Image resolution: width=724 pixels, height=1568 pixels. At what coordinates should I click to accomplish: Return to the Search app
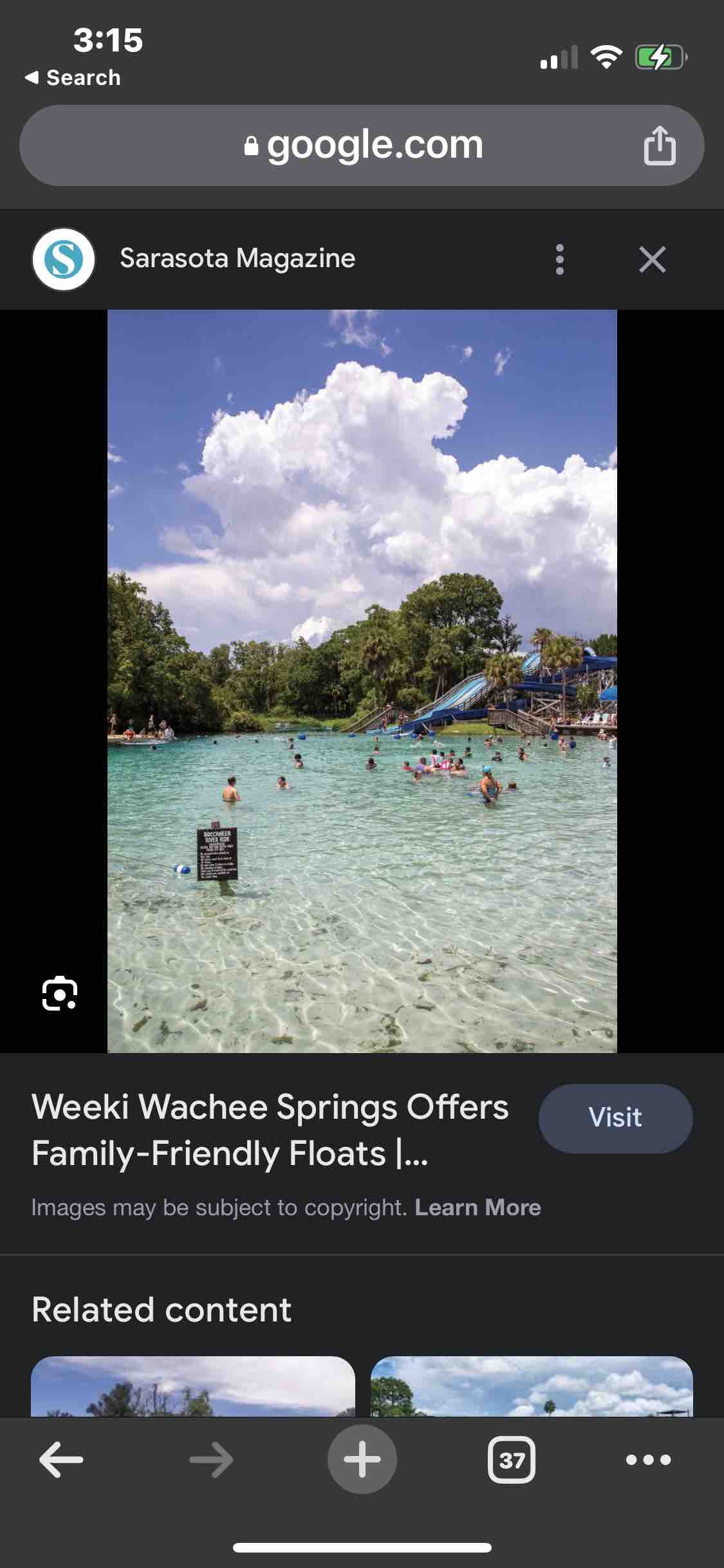pos(73,78)
